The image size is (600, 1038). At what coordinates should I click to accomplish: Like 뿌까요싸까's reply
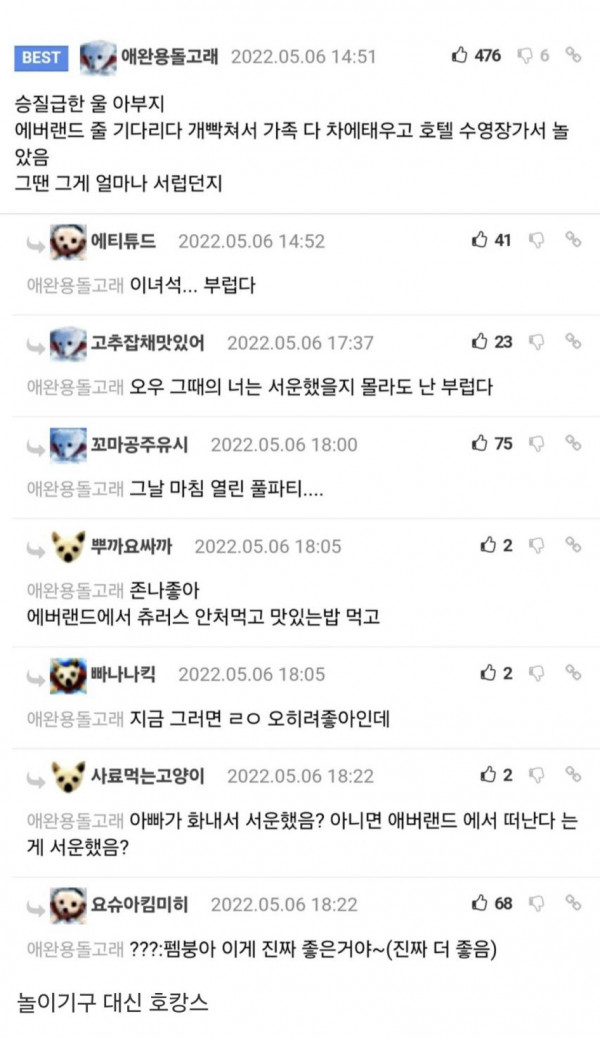(x=488, y=545)
